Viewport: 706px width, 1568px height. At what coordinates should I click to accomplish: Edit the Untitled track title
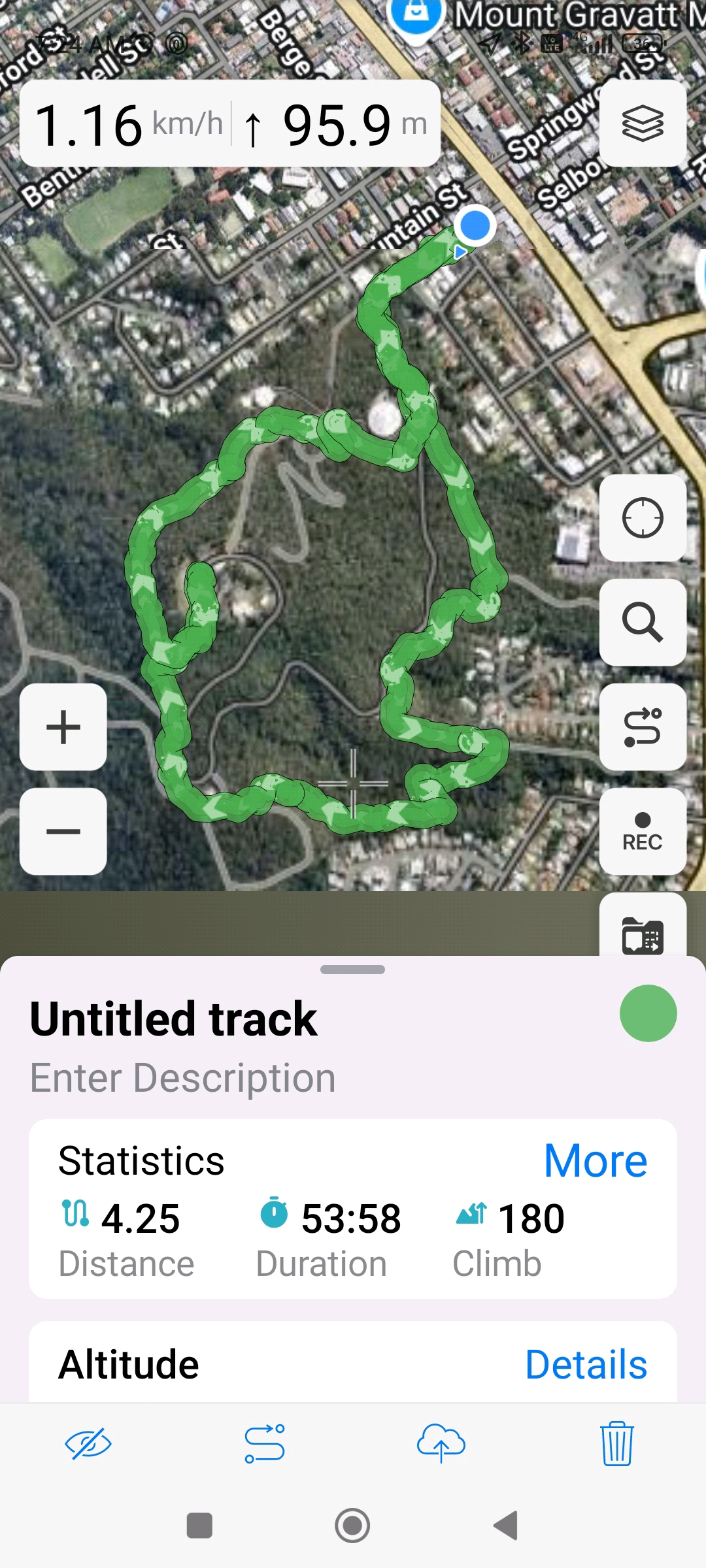(x=174, y=1019)
